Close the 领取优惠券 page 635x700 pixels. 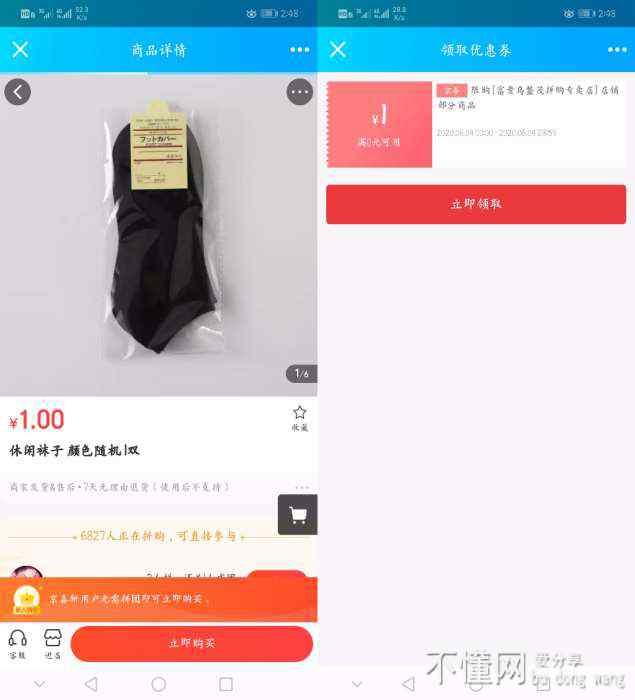(338, 50)
